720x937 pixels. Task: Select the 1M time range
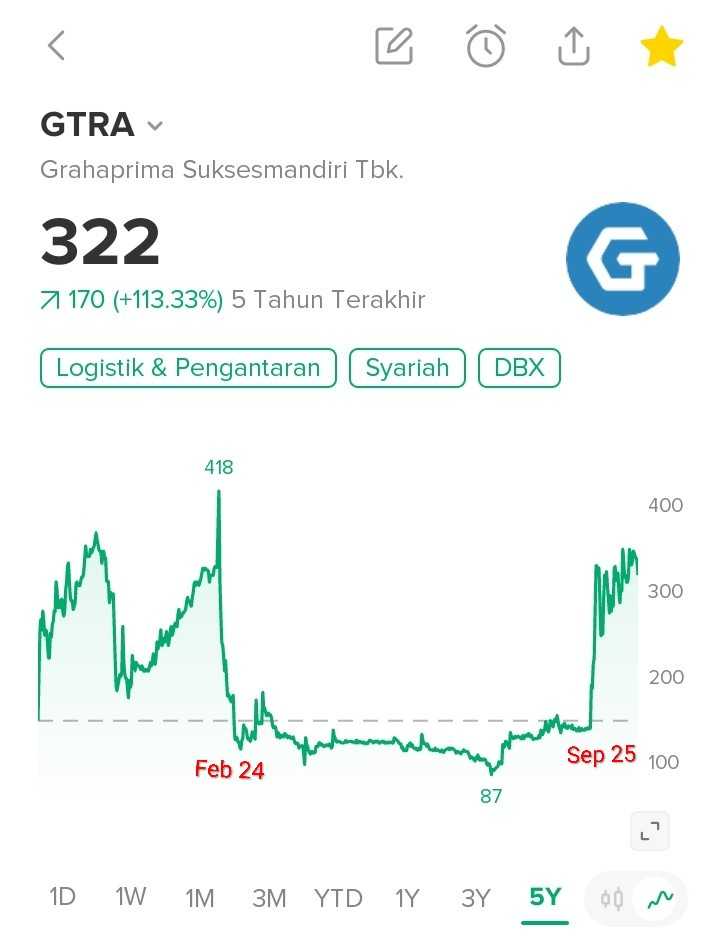(200, 898)
